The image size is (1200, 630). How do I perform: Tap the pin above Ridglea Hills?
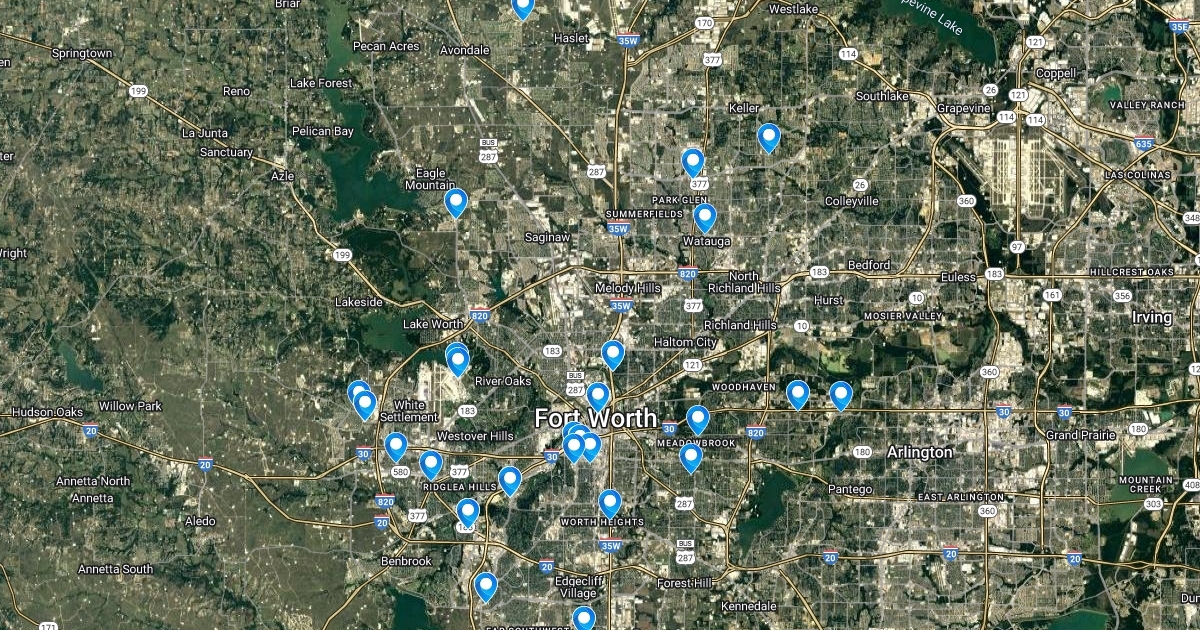tap(431, 464)
